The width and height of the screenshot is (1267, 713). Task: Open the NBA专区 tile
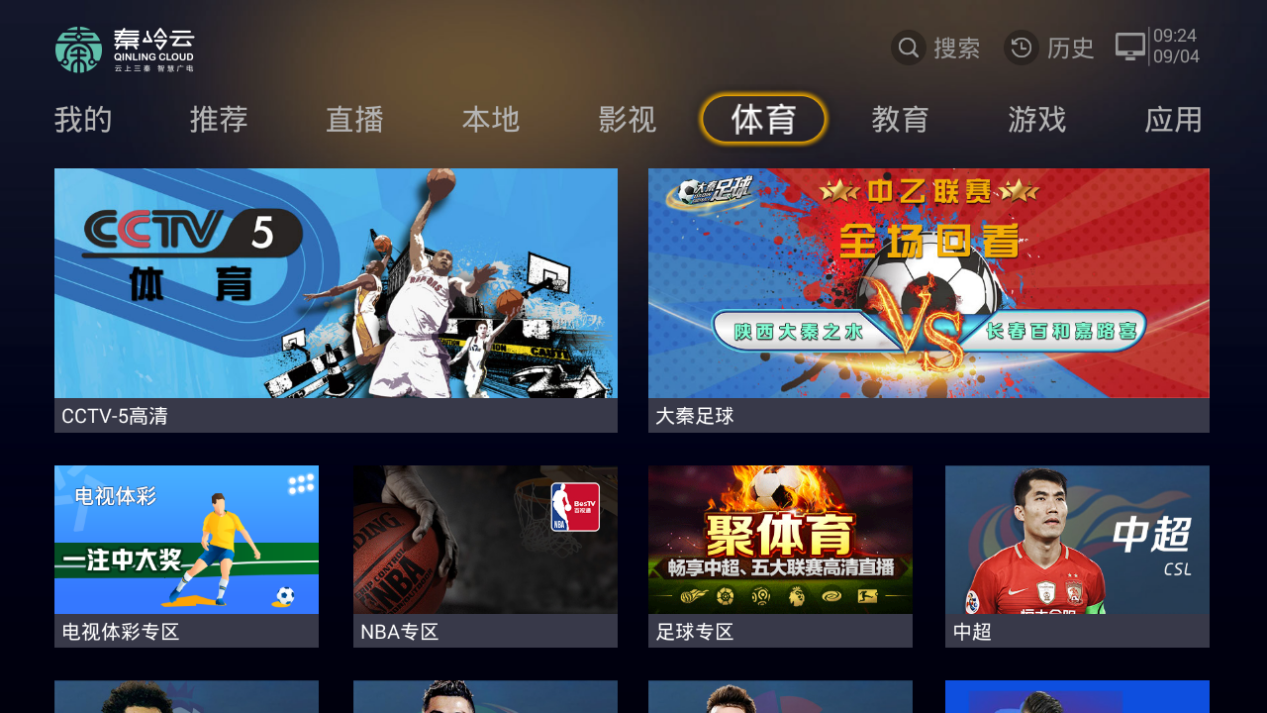(485, 555)
